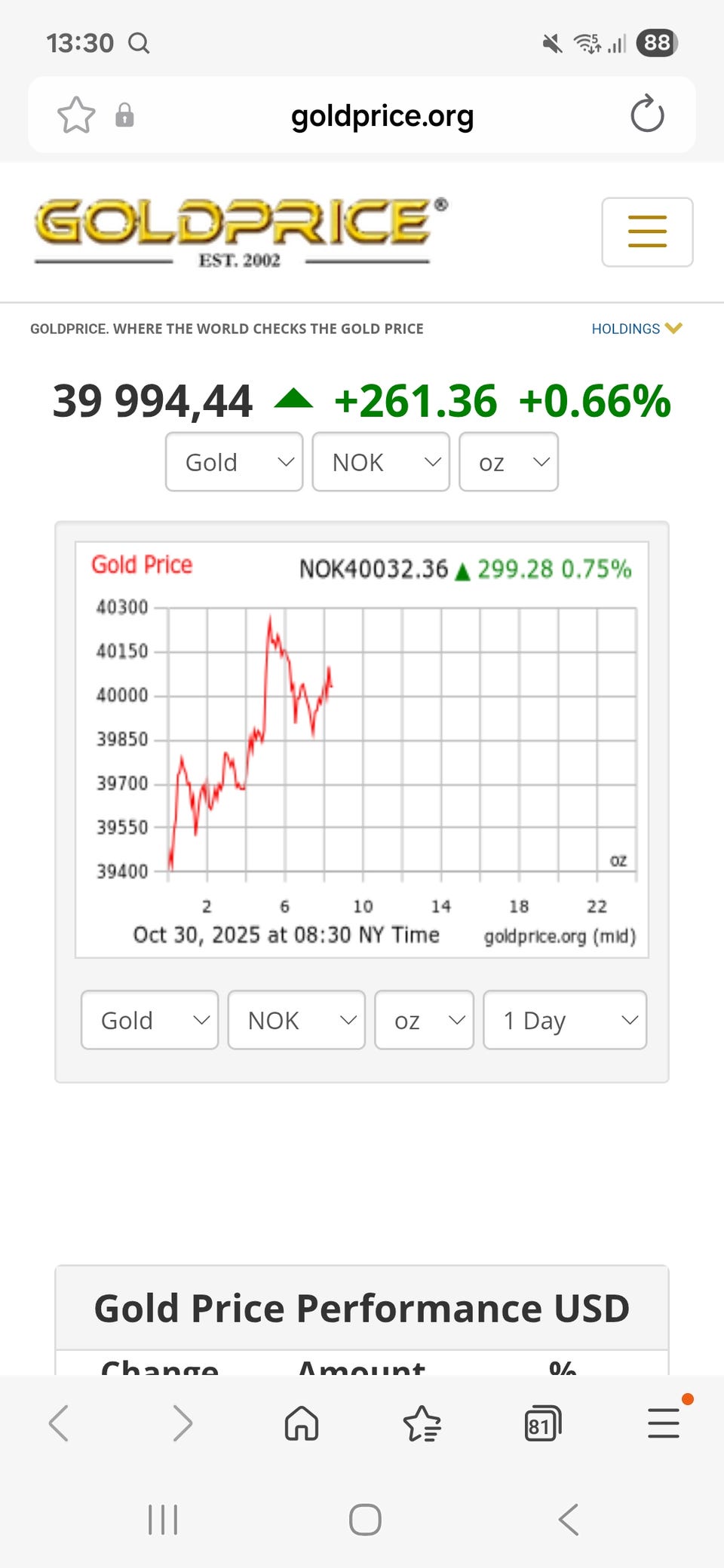Viewport: 724px width, 1568px height.
Task: Reload the goldprice.org page
Action: (647, 115)
